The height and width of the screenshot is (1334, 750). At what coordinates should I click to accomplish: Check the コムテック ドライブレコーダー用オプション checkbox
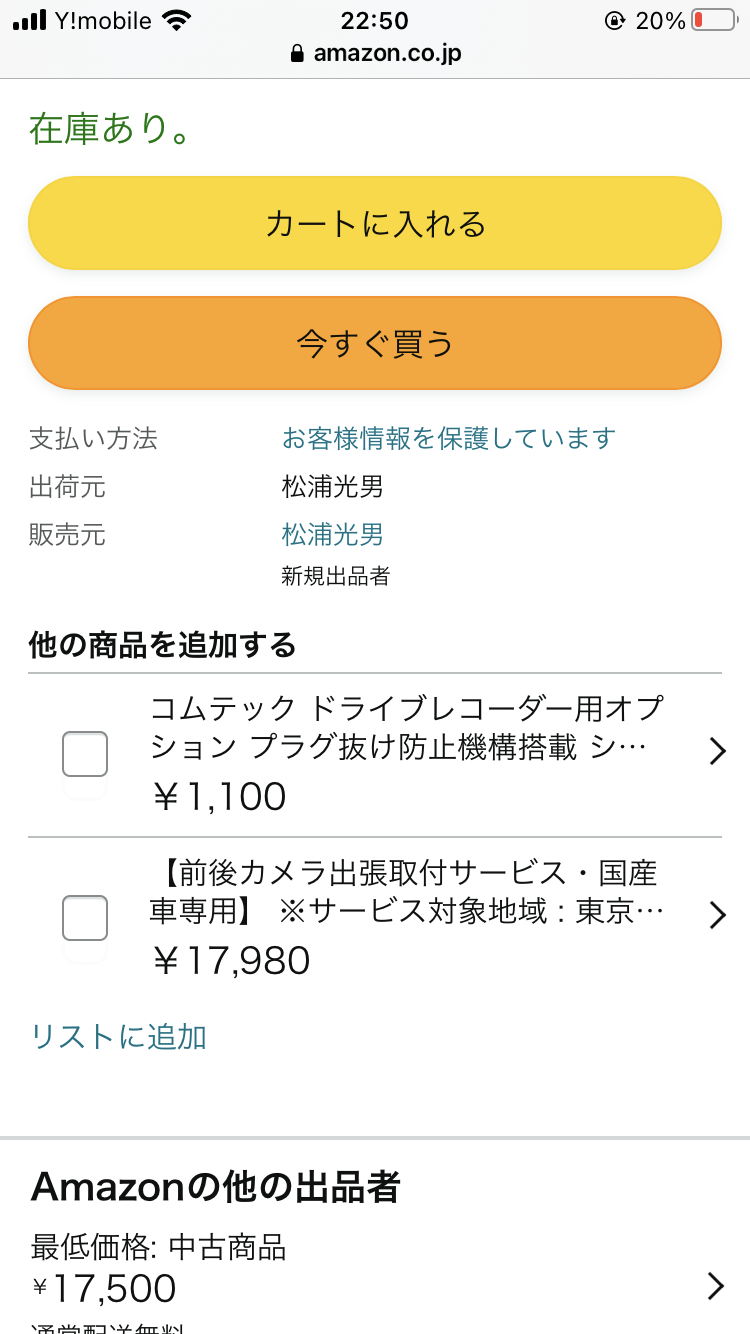85,754
